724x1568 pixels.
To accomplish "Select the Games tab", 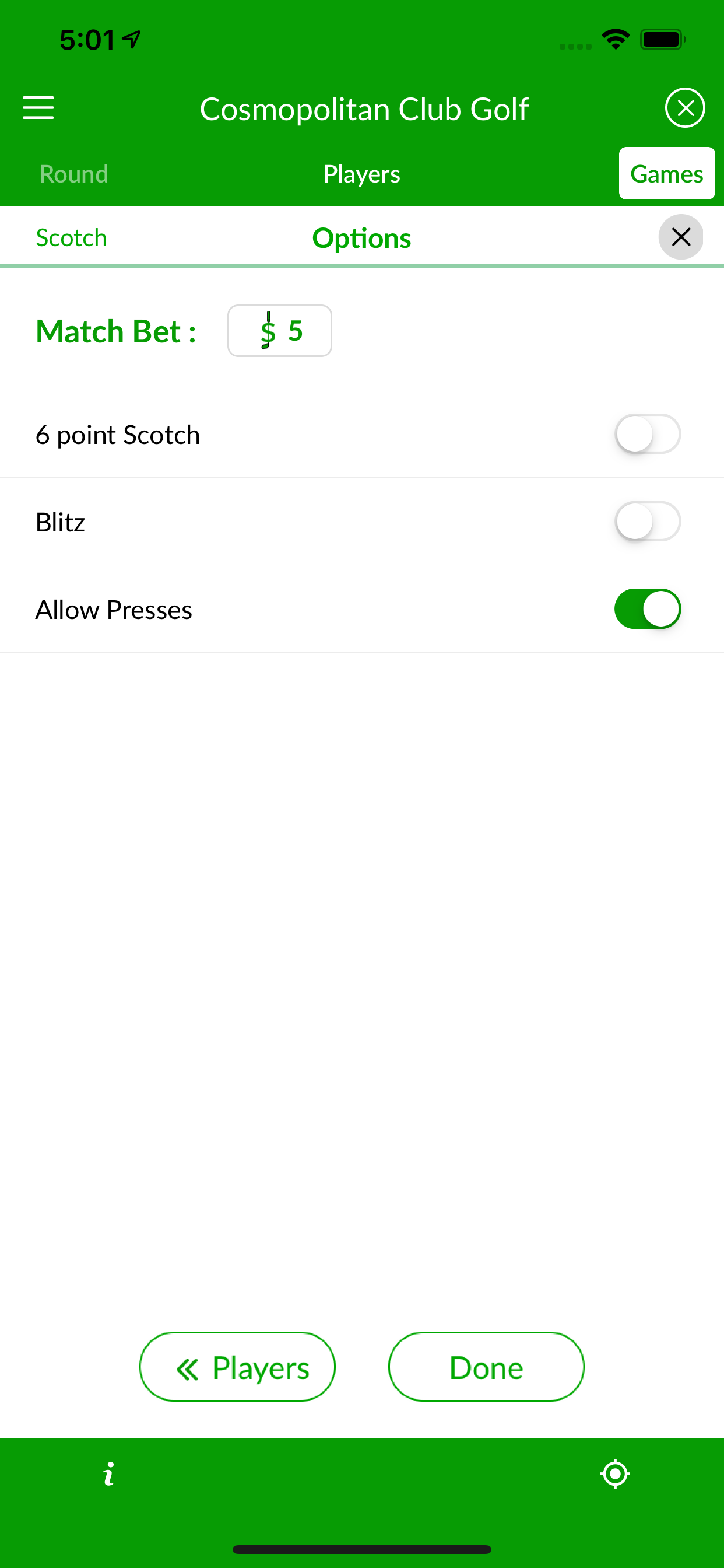I will [666, 174].
